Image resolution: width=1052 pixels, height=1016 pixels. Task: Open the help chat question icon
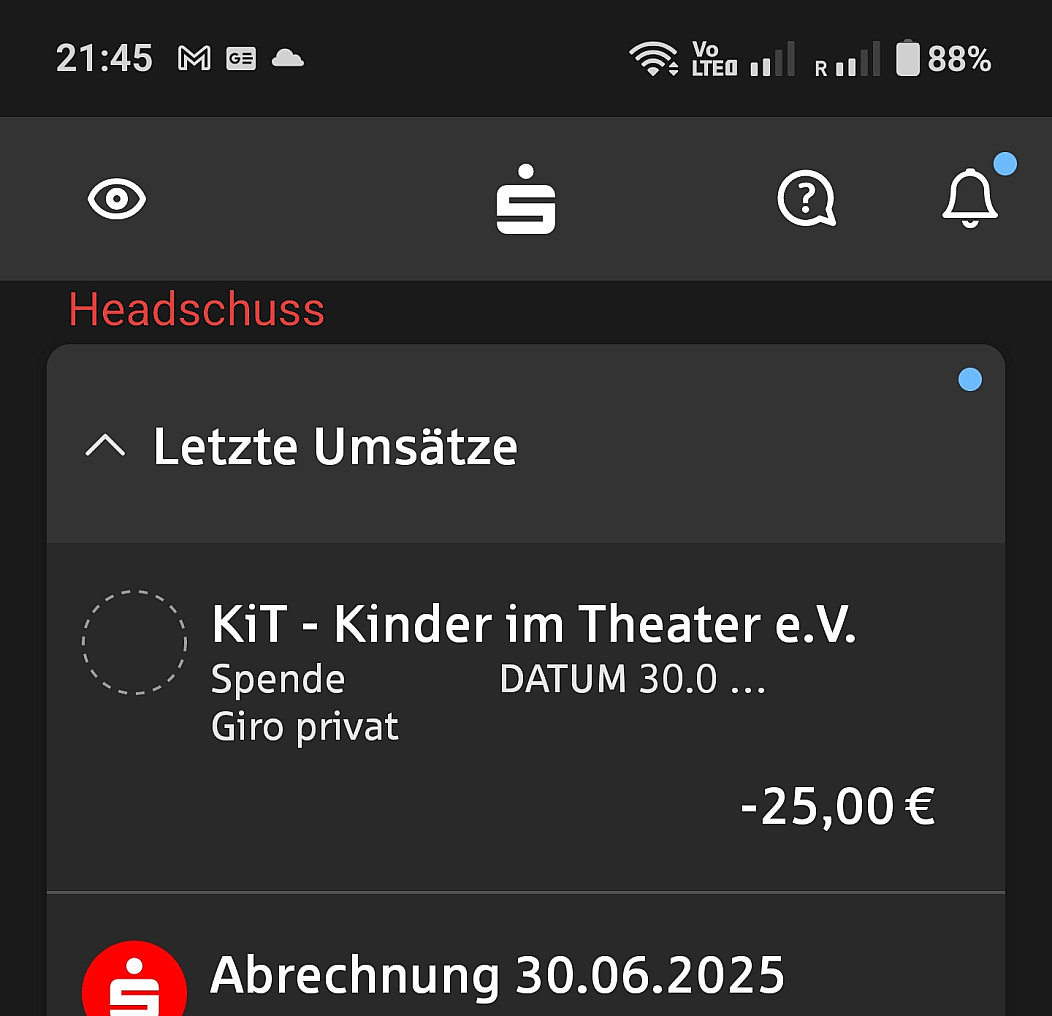(x=805, y=199)
